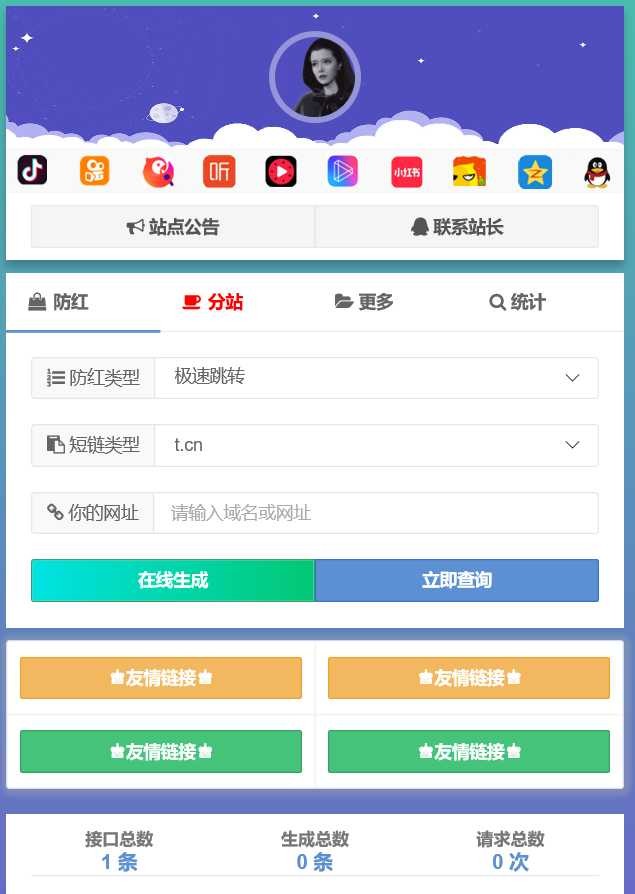The image size is (635, 894).
Task: Expand the 防红类型 dropdown showing 极速跳转
Action: 376,378
